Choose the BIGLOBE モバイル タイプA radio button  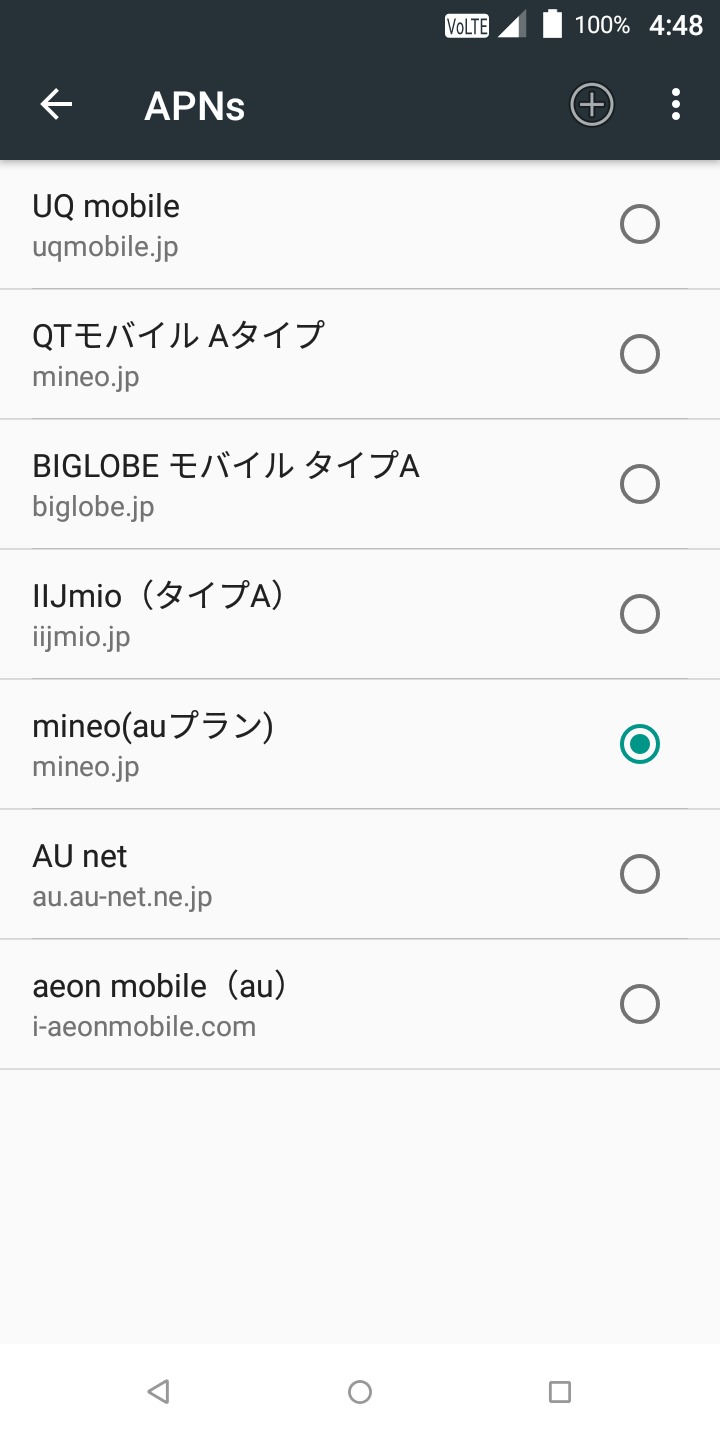click(x=639, y=484)
